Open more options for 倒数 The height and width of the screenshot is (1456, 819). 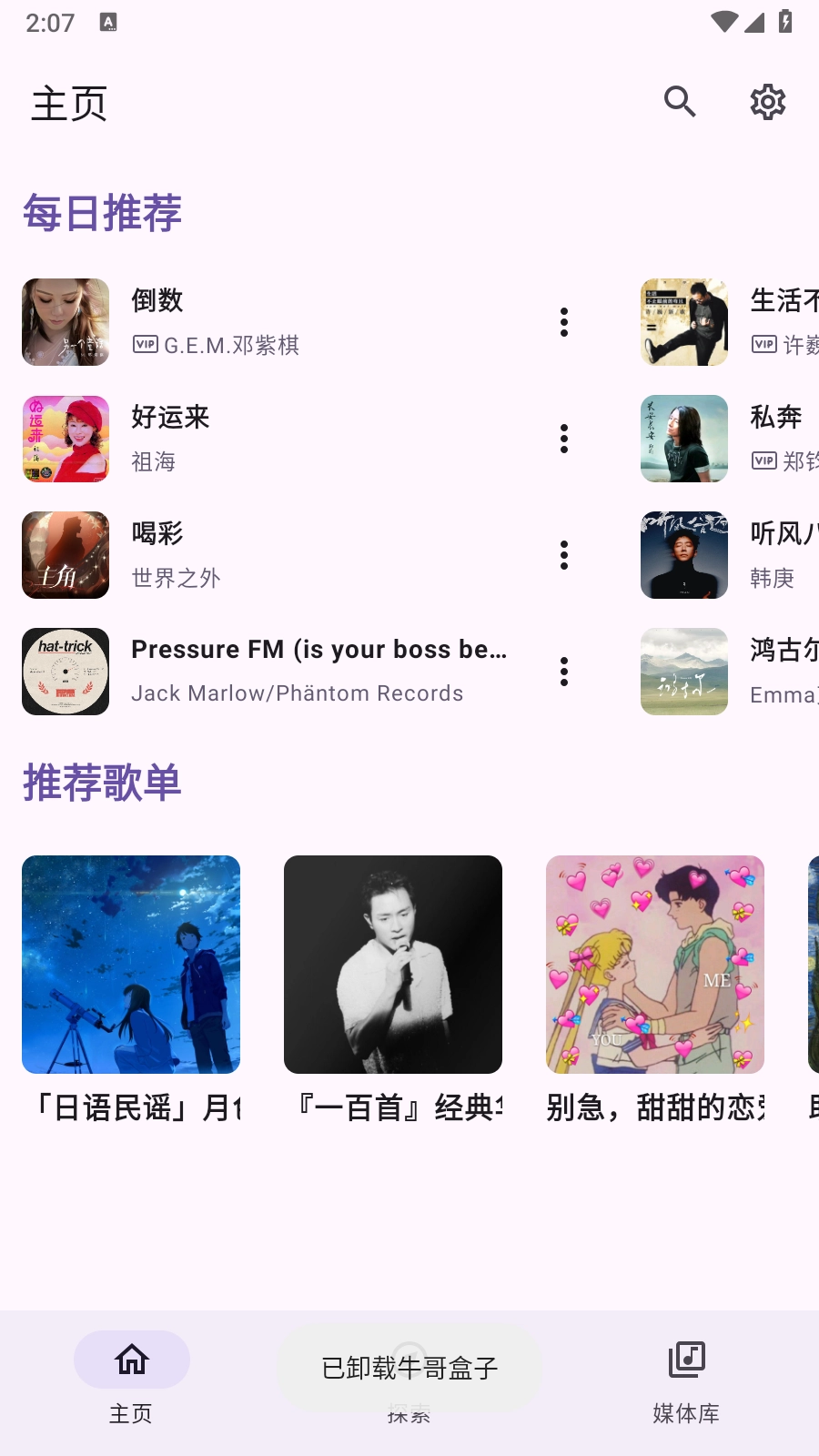click(564, 322)
